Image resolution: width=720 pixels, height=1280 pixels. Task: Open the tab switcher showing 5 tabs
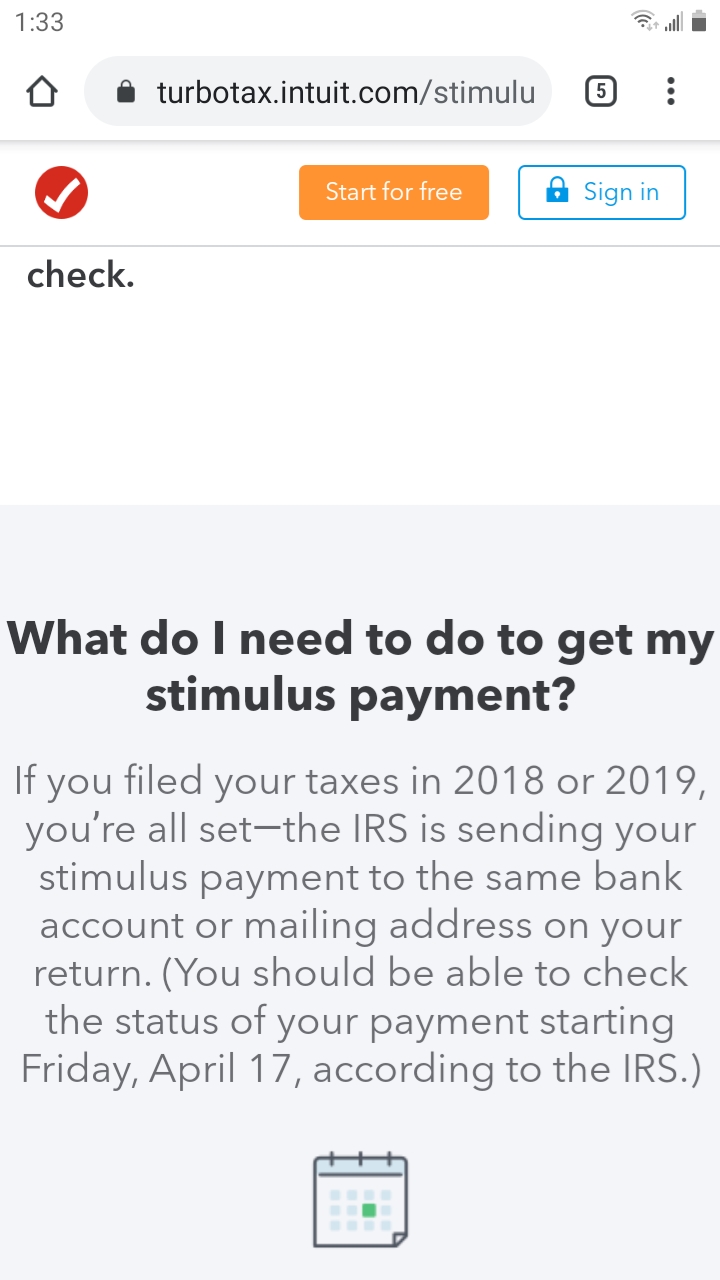click(600, 92)
